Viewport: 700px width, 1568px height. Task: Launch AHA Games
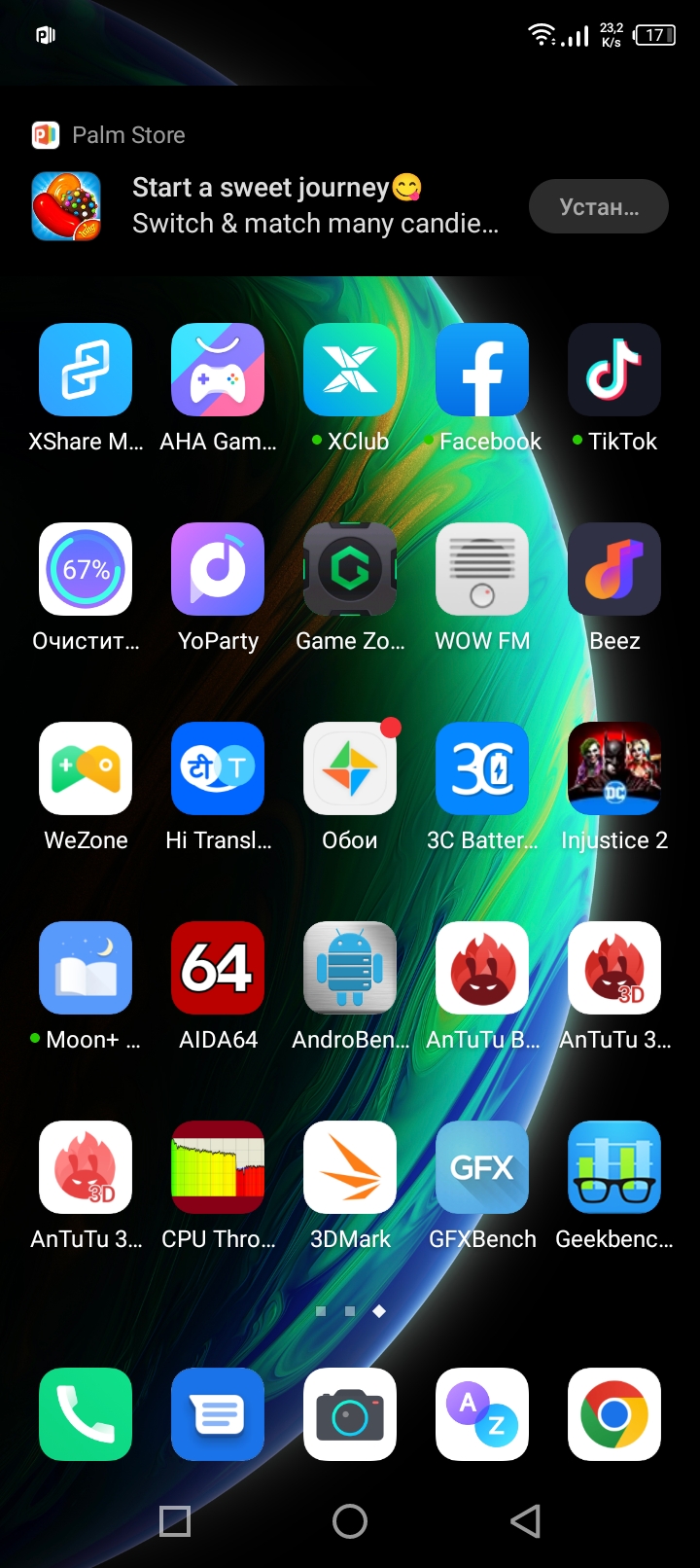(218, 371)
